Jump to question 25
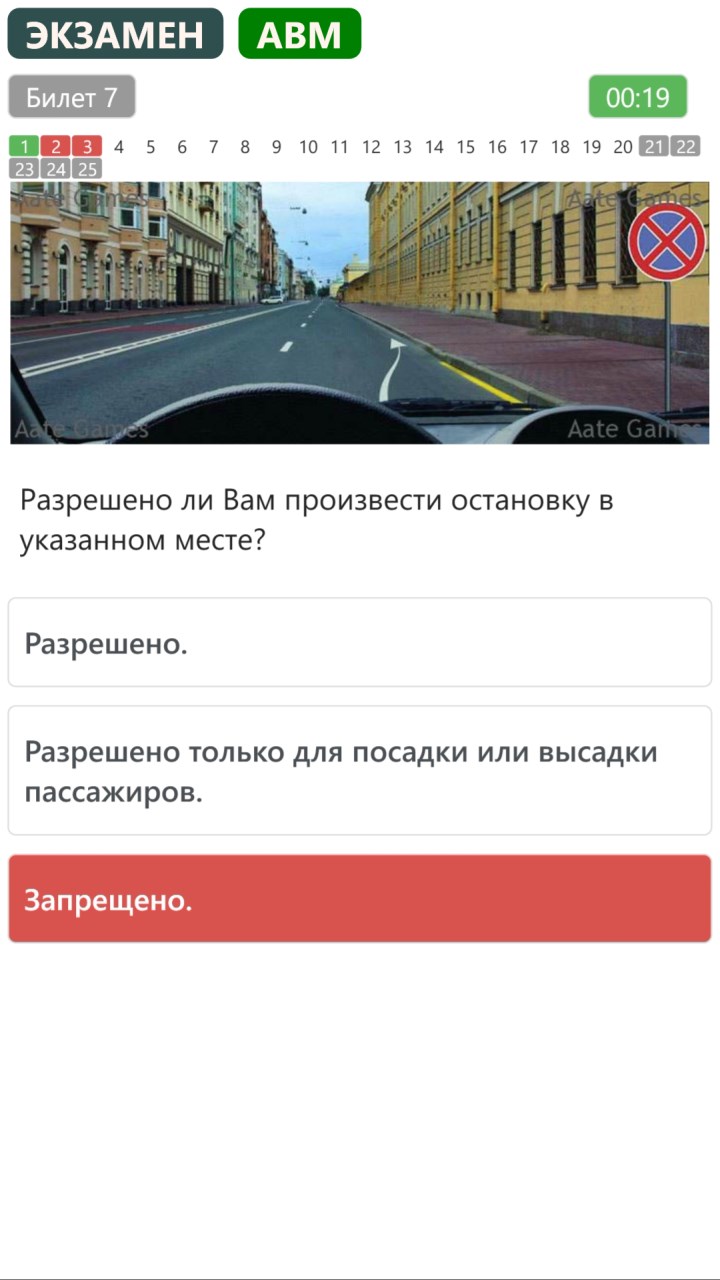 87,169
